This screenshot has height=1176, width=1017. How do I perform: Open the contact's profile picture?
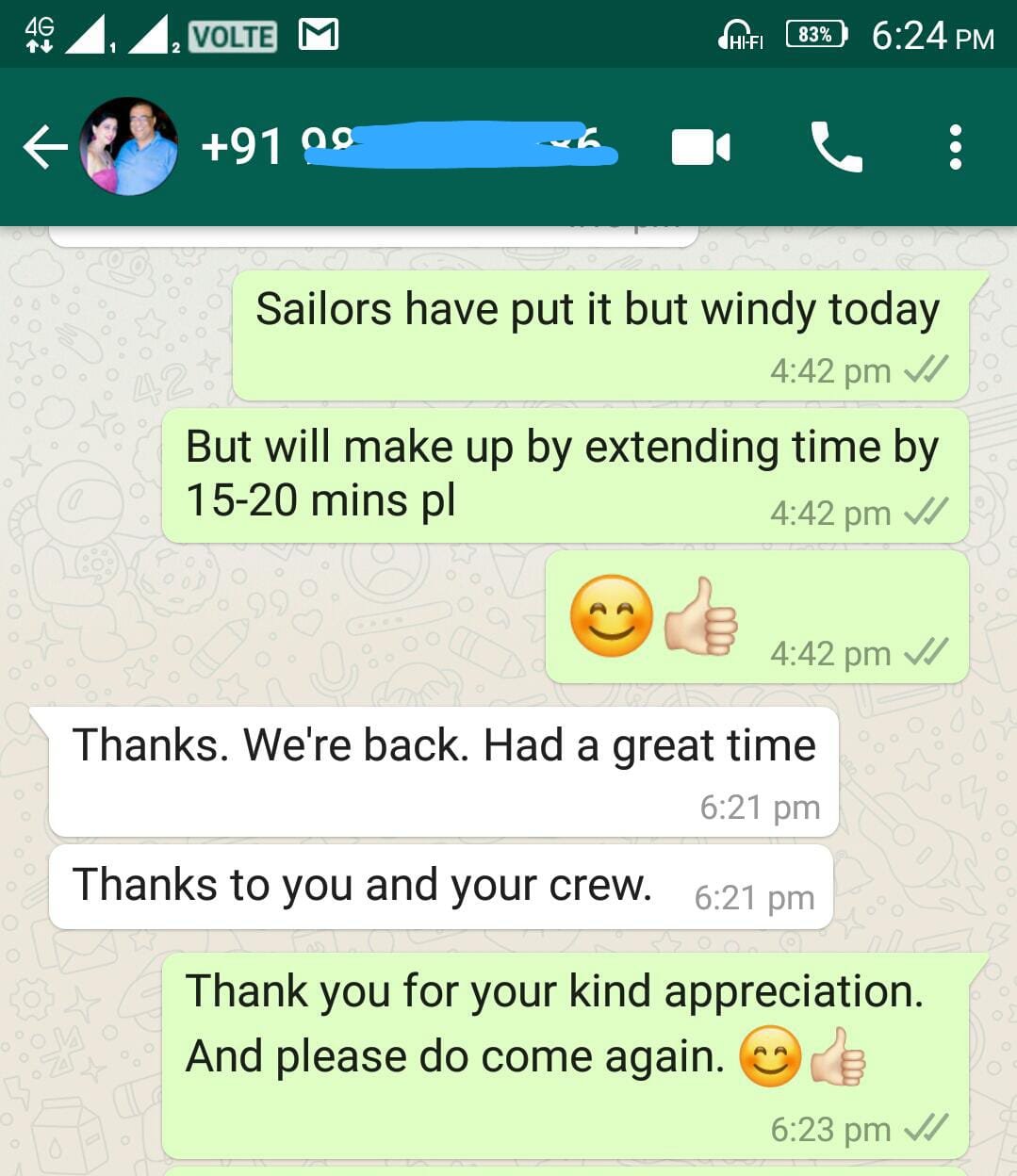pyautogui.click(x=129, y=147)
